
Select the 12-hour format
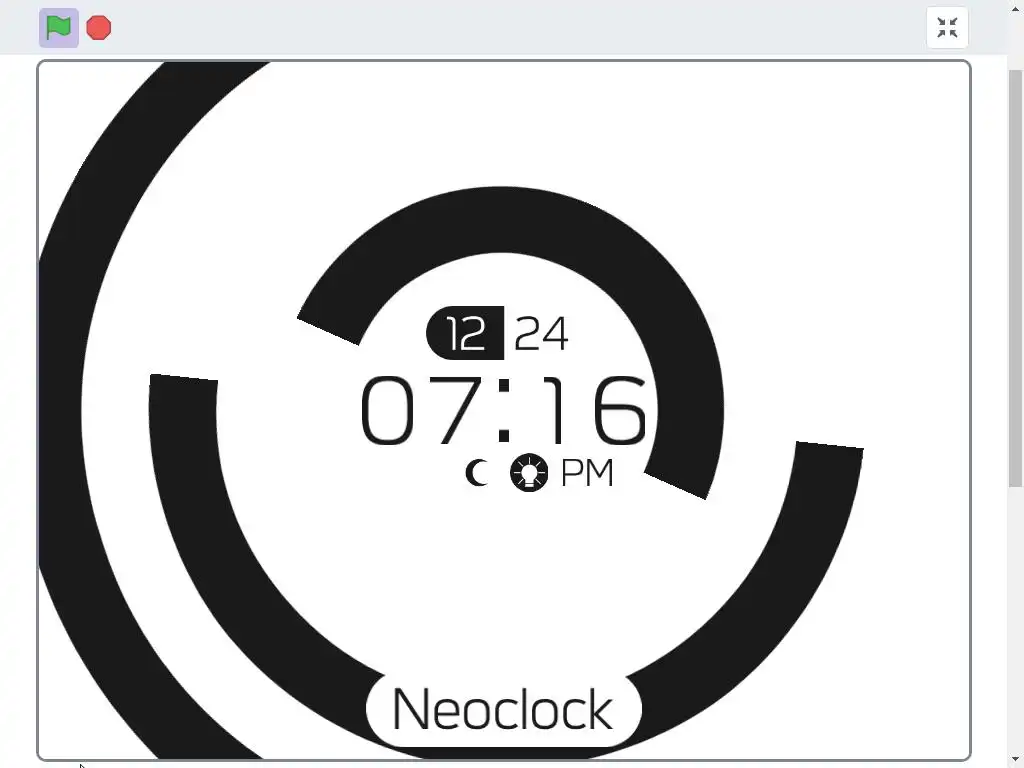(465, 334)
